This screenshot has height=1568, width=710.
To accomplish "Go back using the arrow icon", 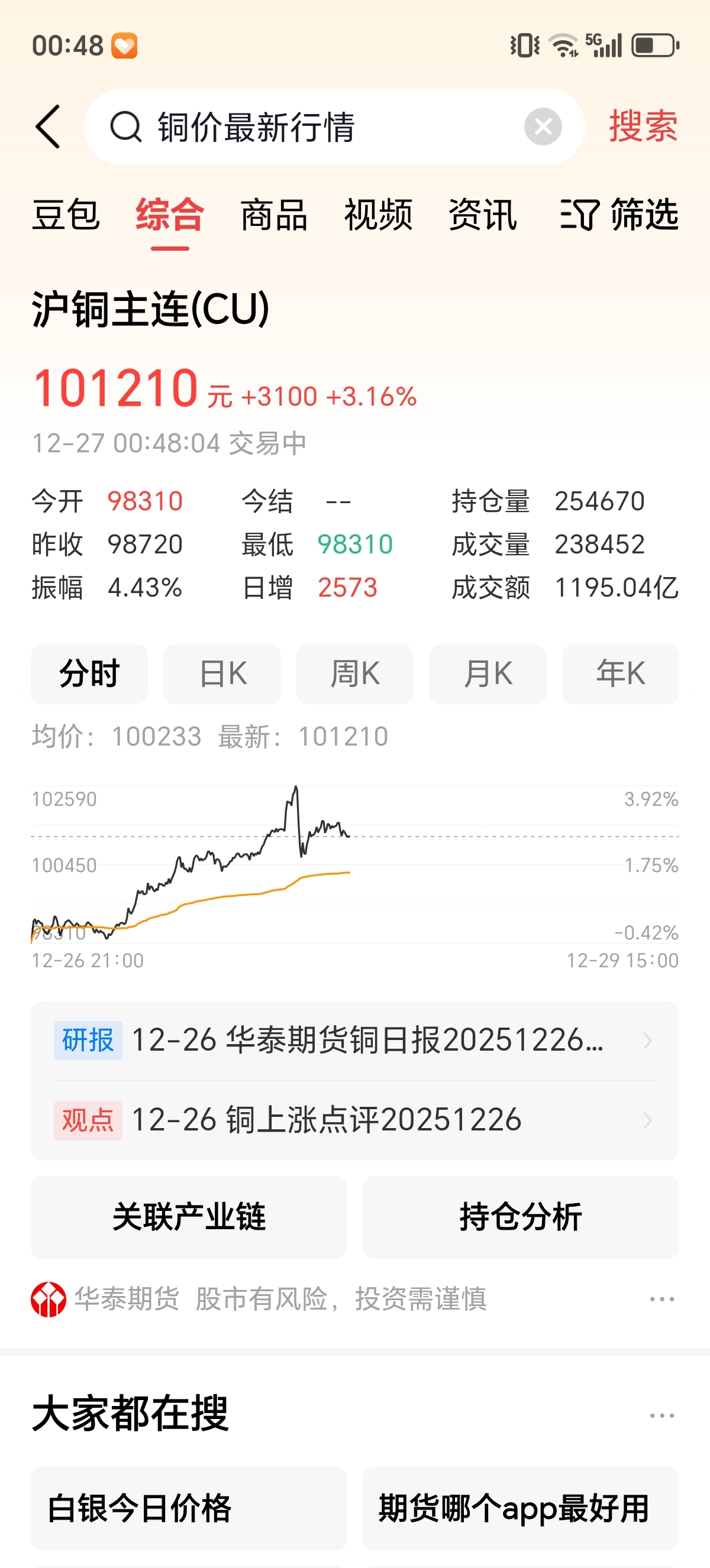I will coord(49,127).
